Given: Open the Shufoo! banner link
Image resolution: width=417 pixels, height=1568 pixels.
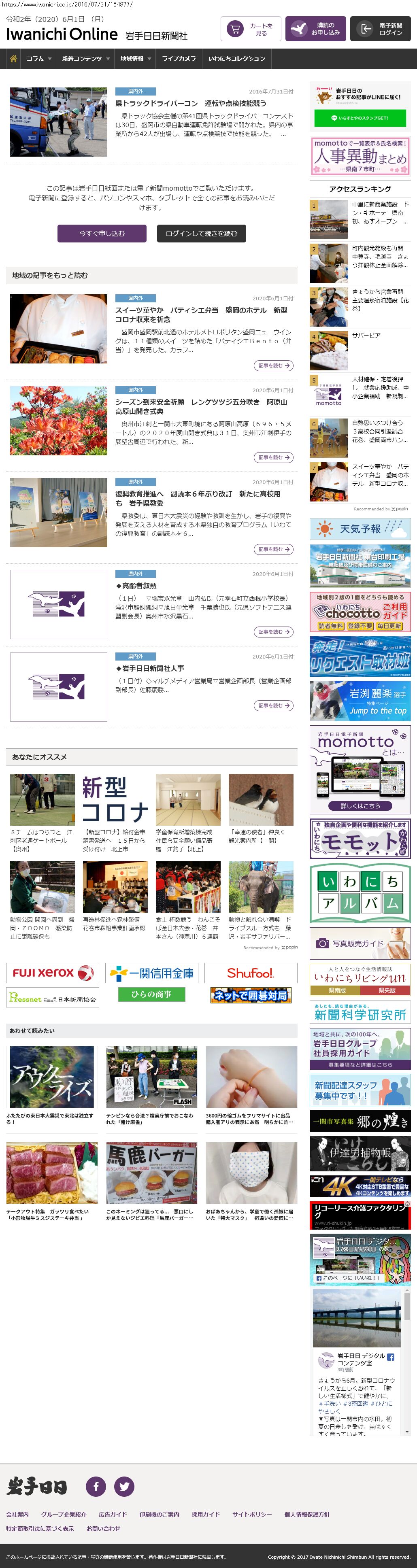Looking at the screenshot, I should pos(250,973).
